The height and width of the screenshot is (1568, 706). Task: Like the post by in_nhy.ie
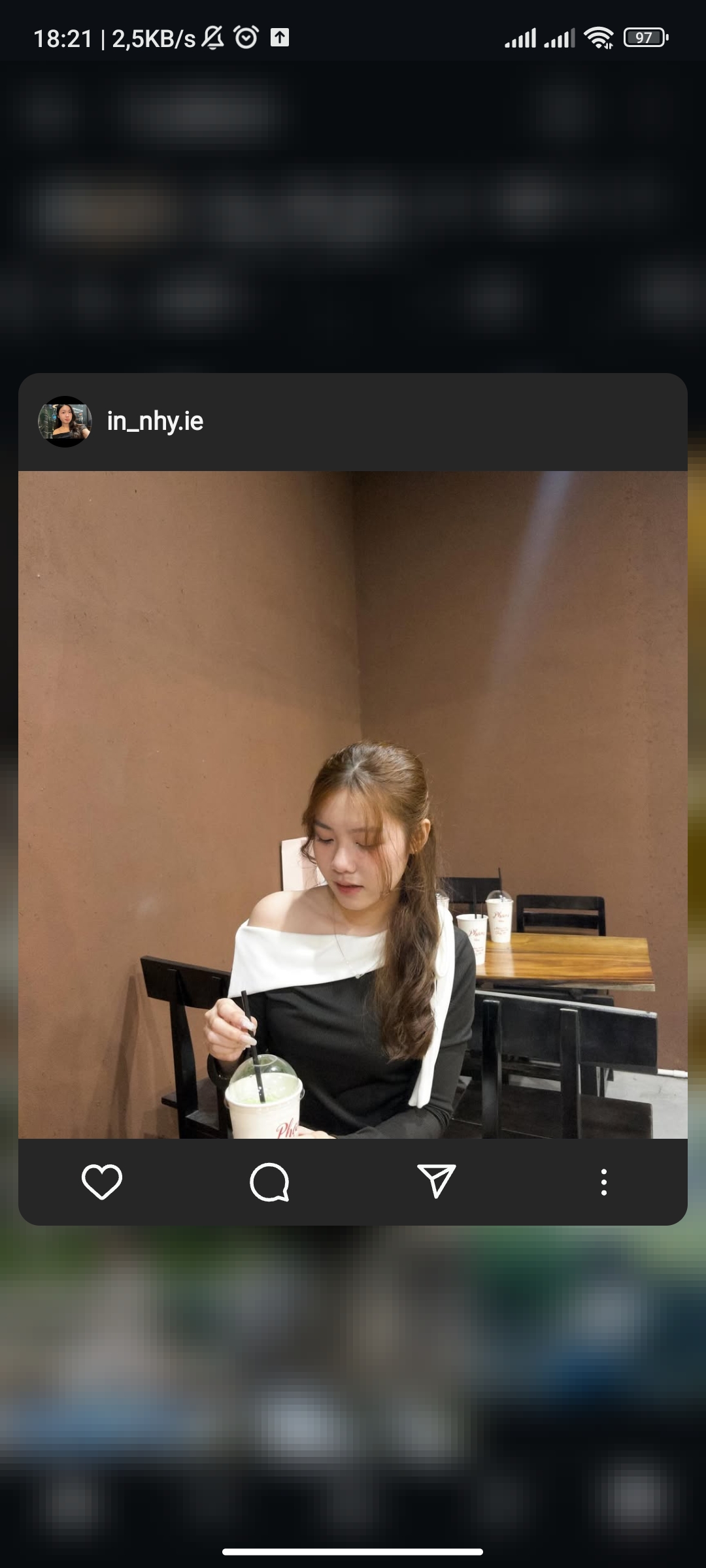(x=102, y=1182)
